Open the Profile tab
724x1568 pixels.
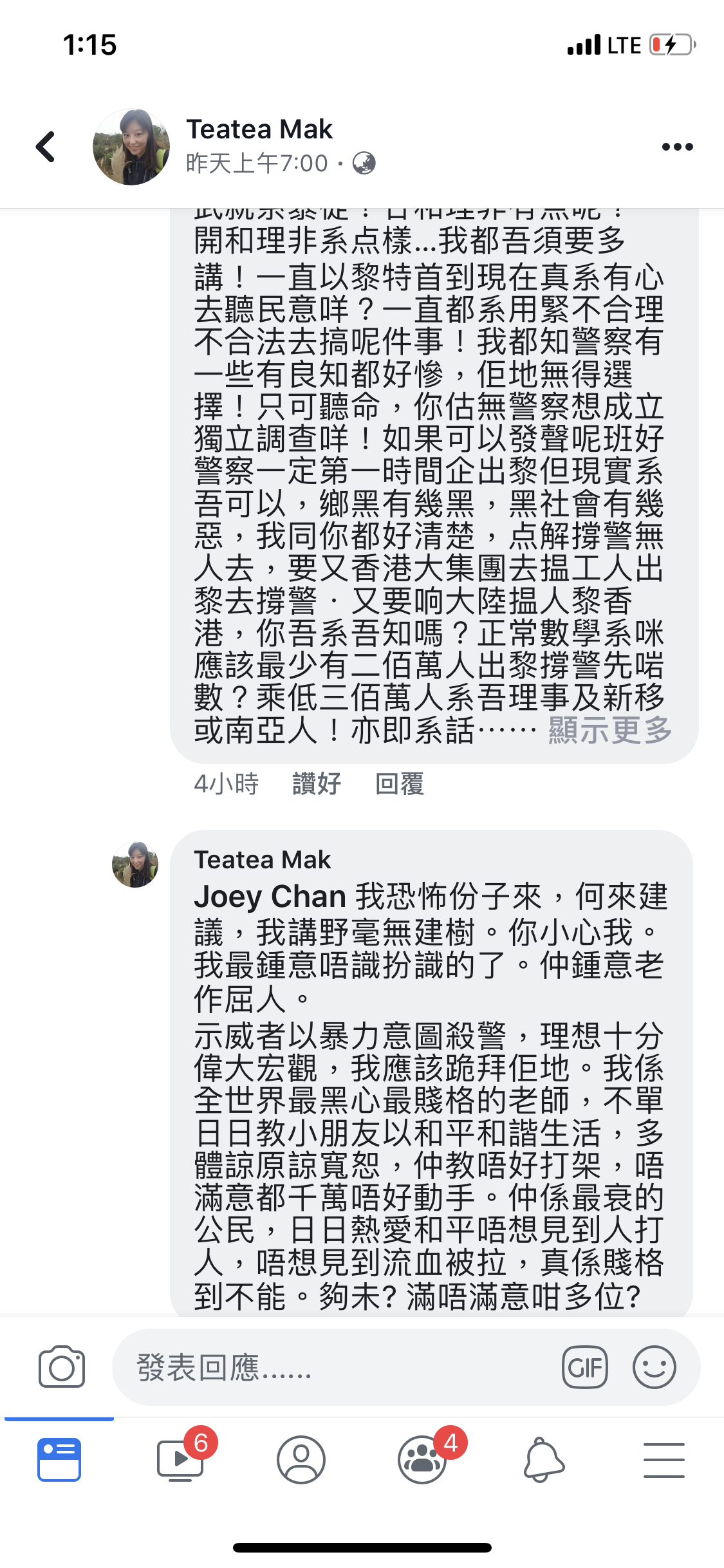click(301, 1460)
